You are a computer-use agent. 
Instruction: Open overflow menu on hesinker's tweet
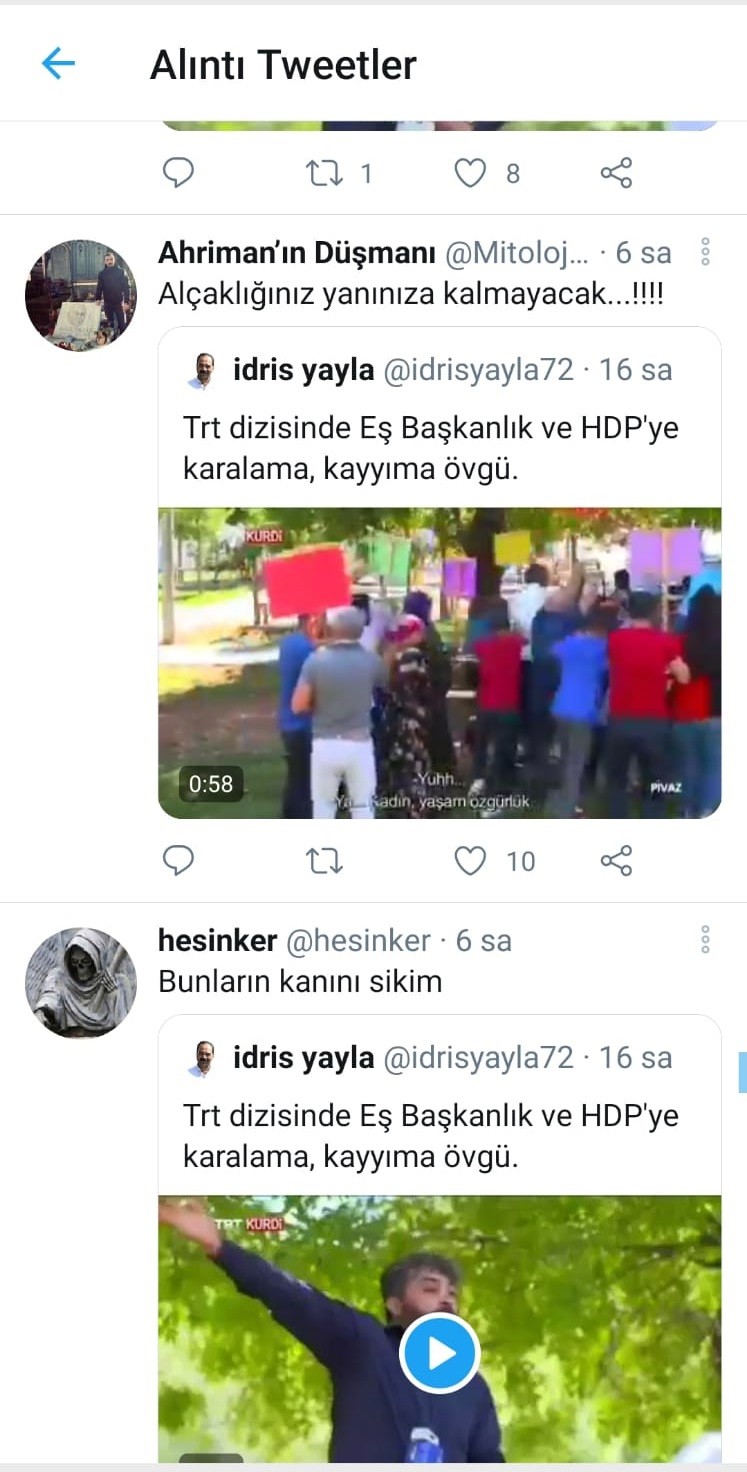coord(705,940)
